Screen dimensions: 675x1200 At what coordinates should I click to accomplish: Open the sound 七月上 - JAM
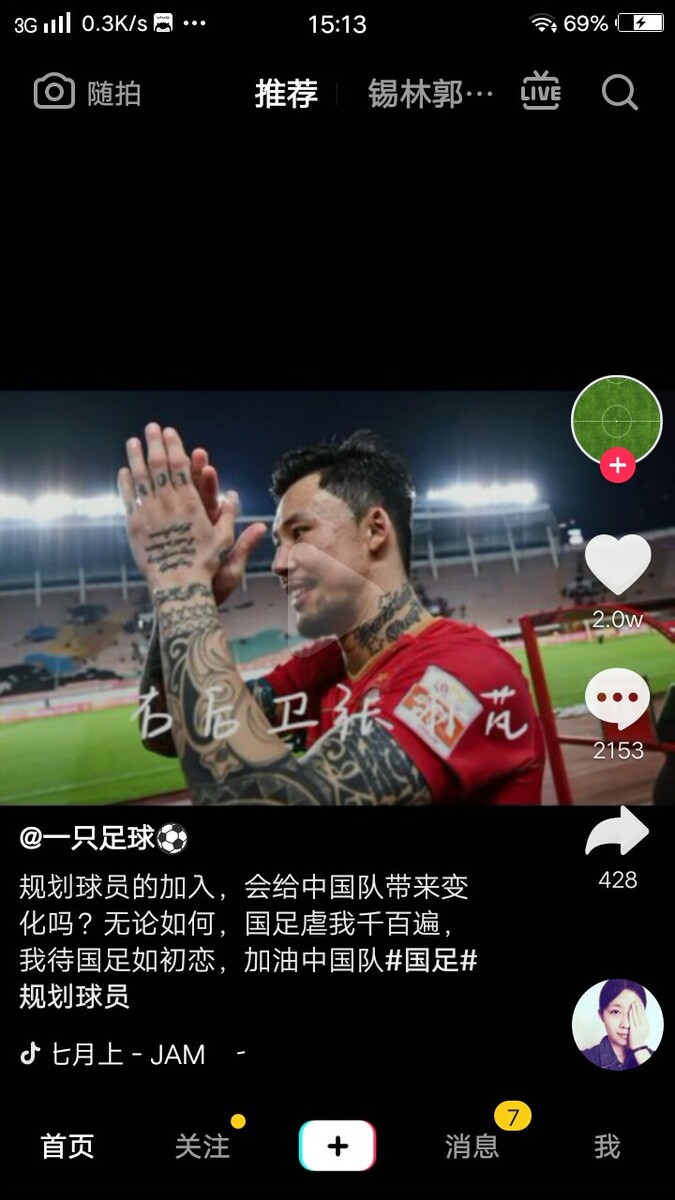pyautogui.click(x=128, y=1054)
